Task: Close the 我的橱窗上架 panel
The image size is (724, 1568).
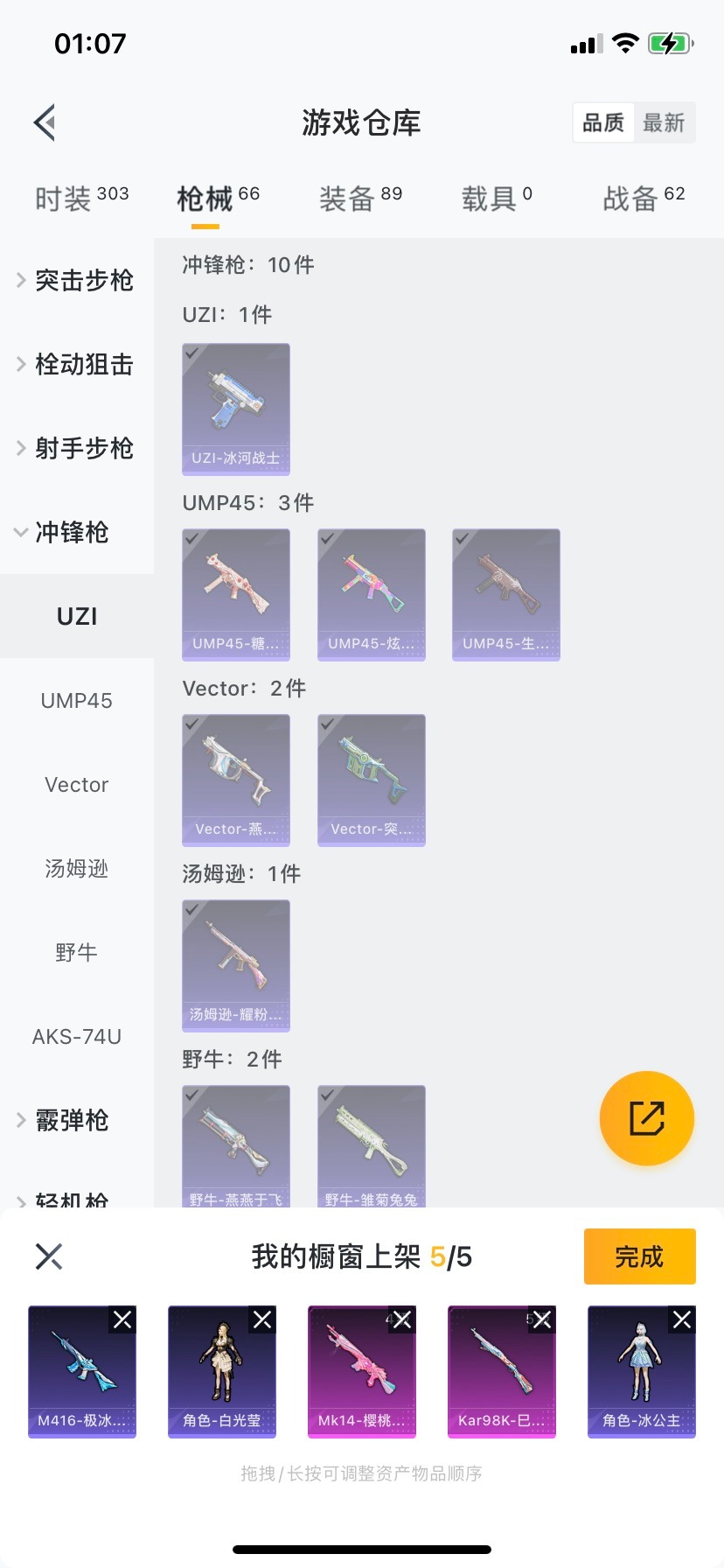Action: click(49, 1256)
